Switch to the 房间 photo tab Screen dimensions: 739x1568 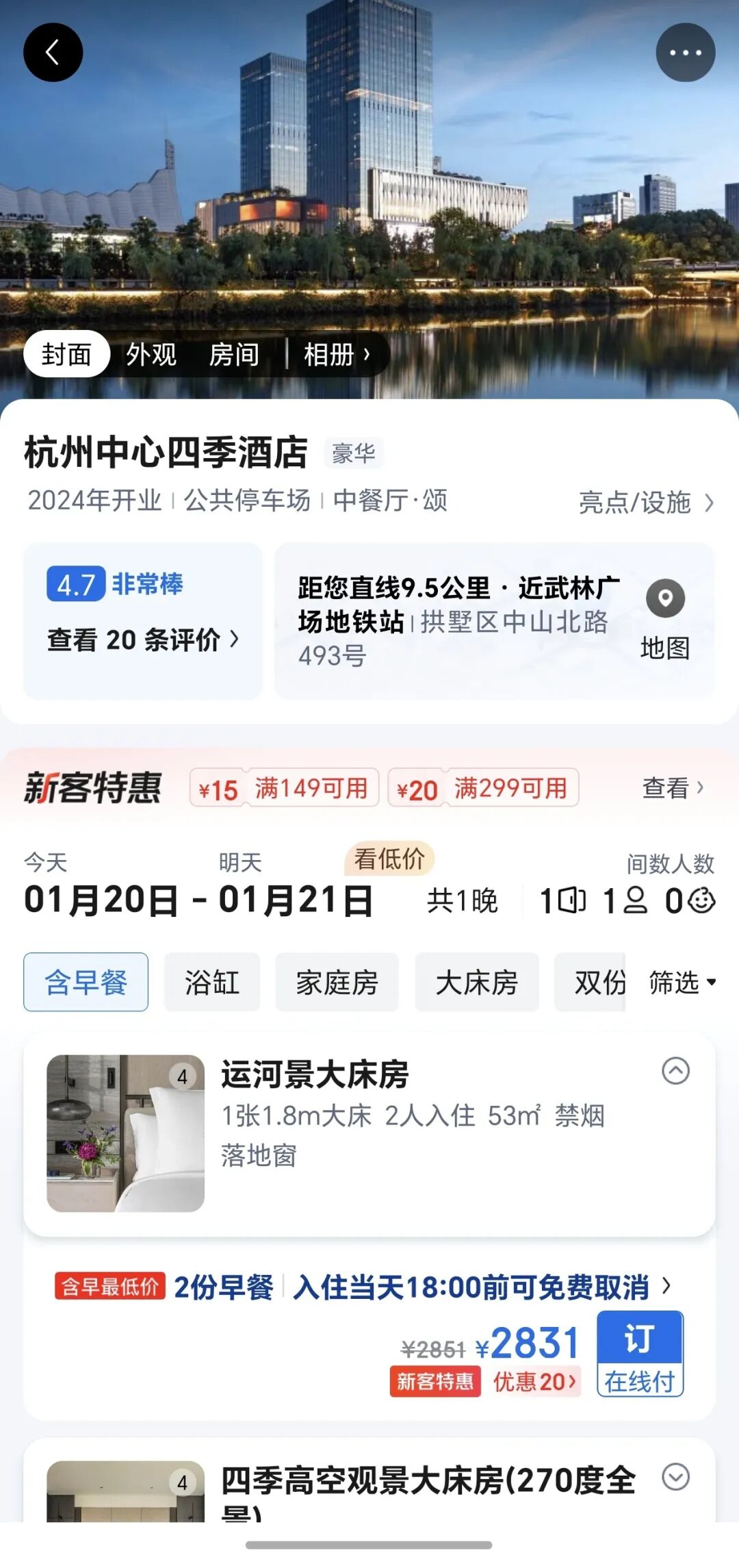234,355
